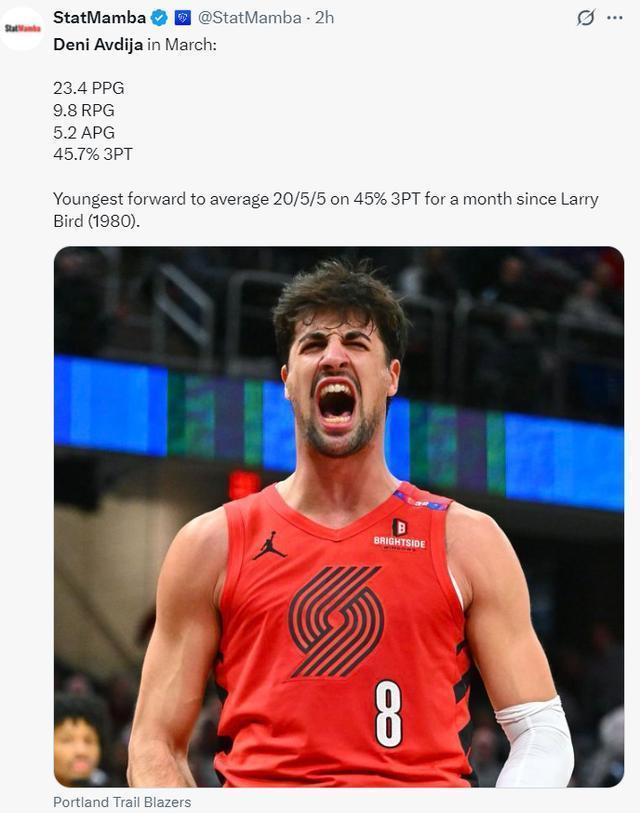Open the Deni Avdija photo
The height and width of the screenshot is (813, 640).
338,516
